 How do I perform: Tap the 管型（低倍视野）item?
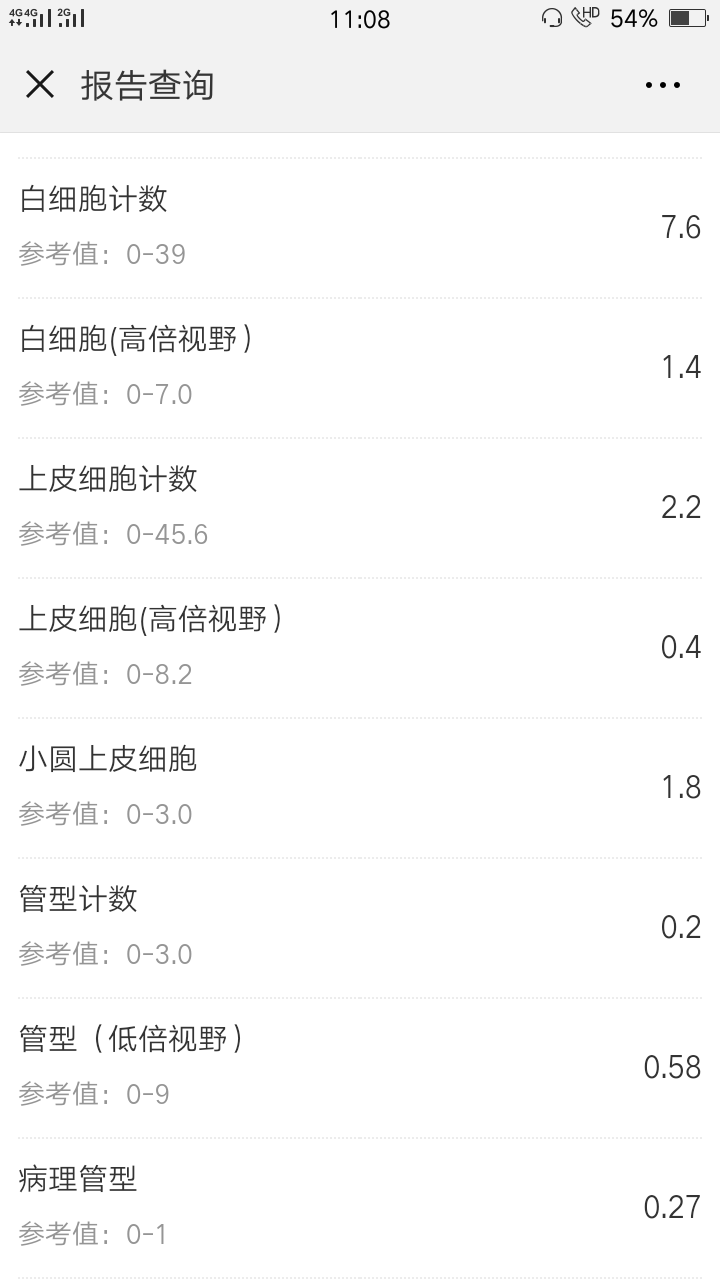(360, 1067)
